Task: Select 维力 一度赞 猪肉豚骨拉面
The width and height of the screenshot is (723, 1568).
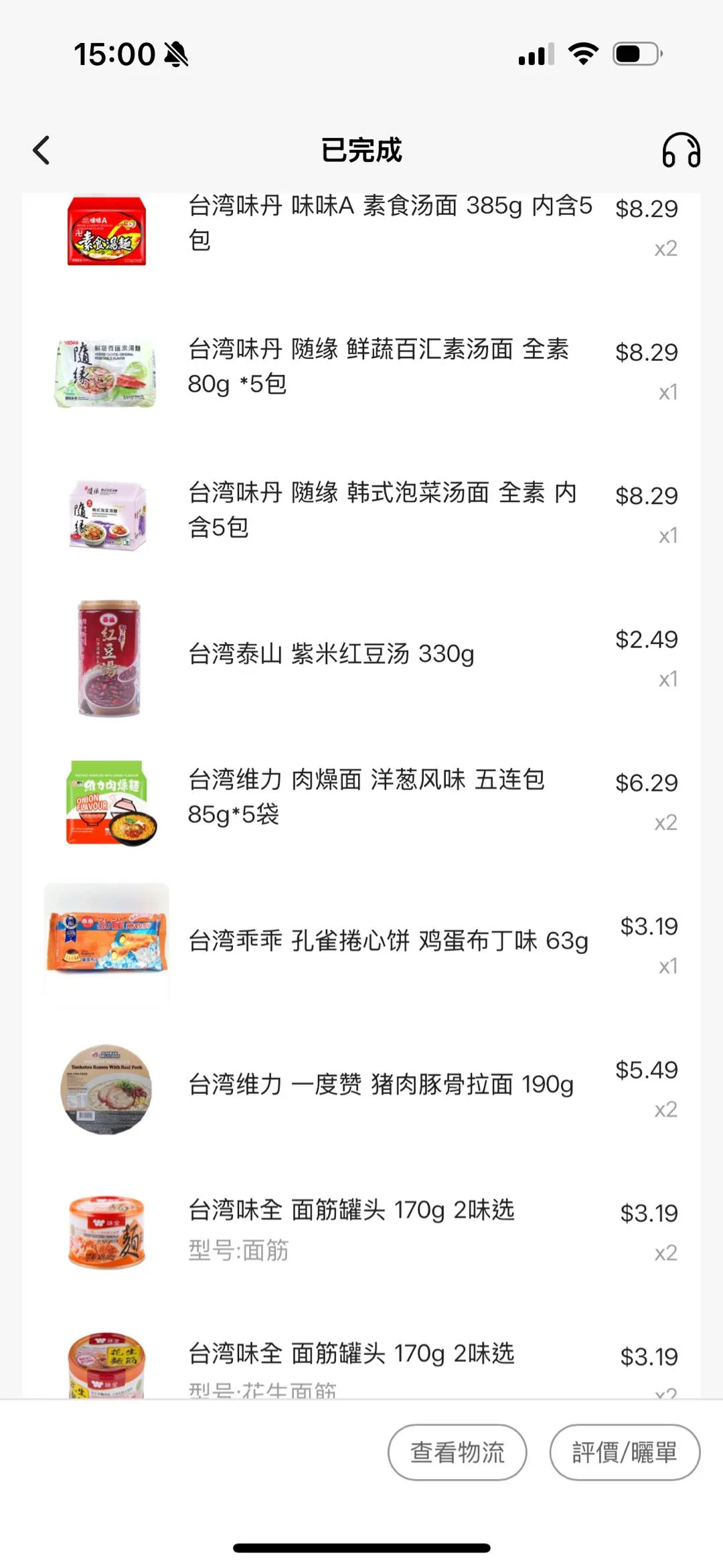Action: click(380, 1084)
